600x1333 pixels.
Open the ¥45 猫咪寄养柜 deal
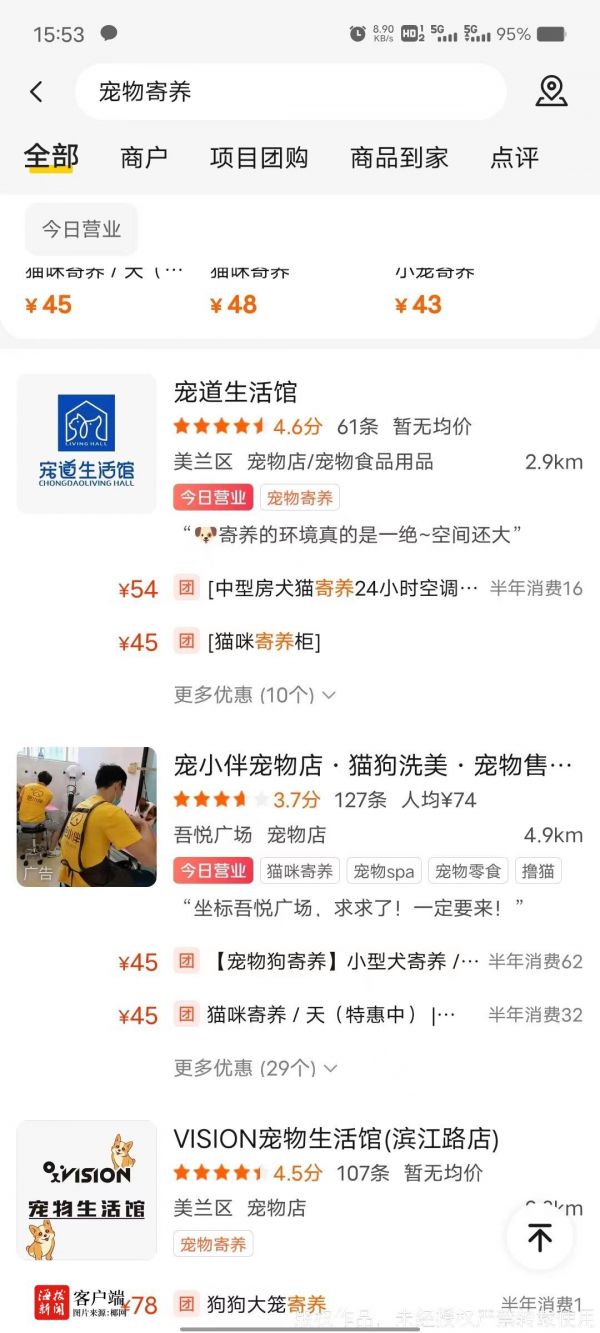coord(264,642)
